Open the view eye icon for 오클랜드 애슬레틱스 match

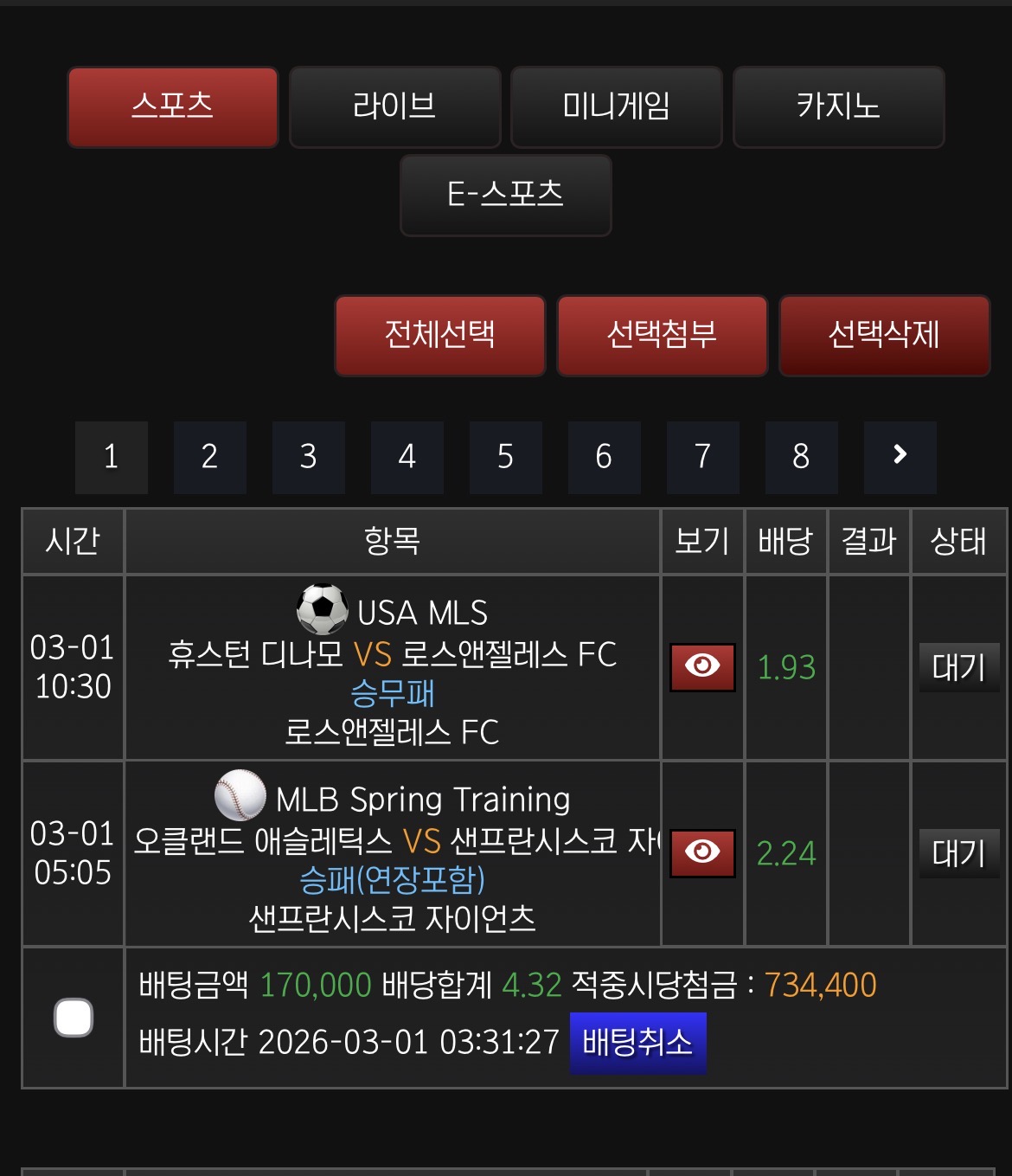pos(702,853)
